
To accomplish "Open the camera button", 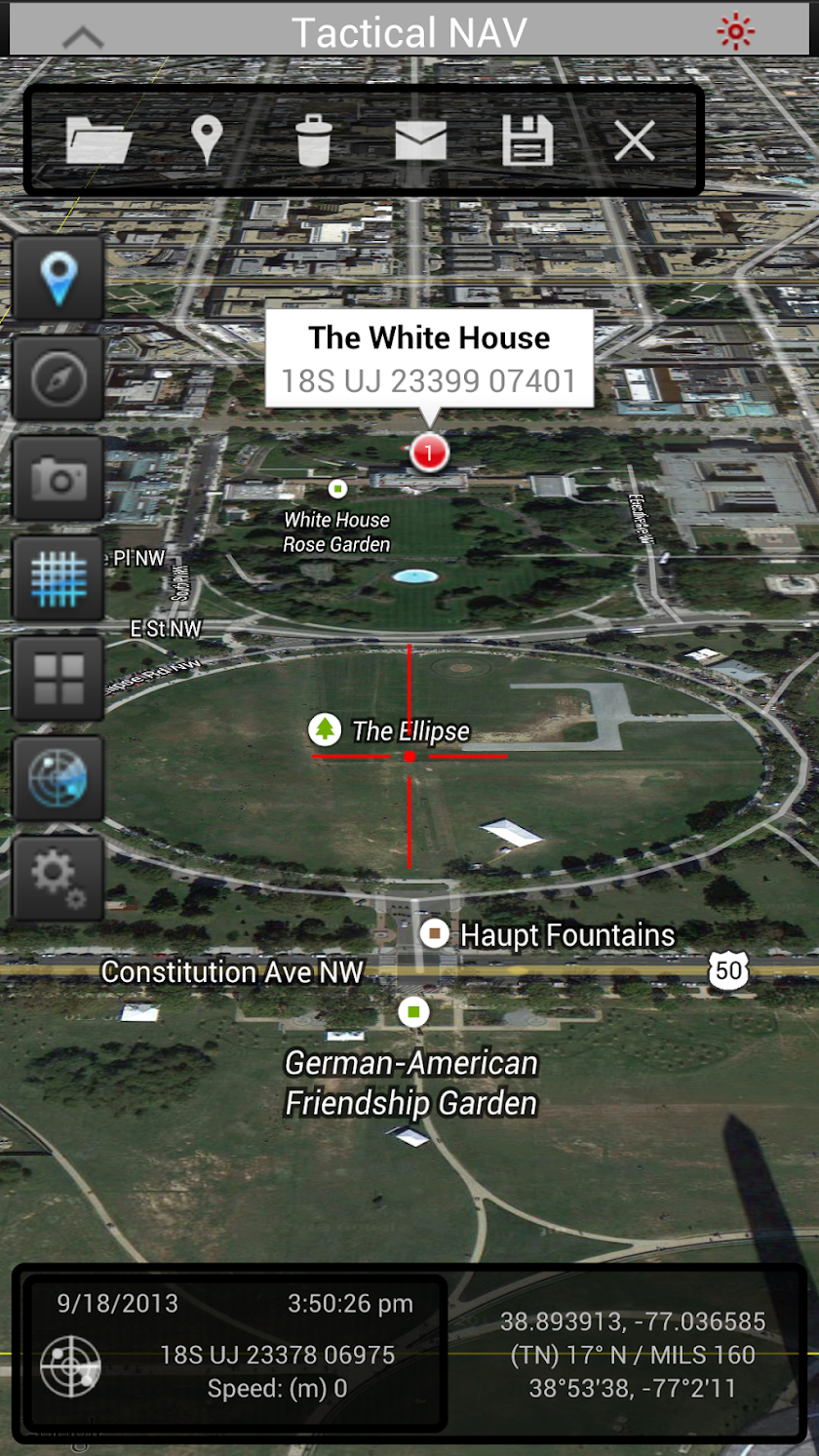I will pyautogui.click(x=58, y=479).
